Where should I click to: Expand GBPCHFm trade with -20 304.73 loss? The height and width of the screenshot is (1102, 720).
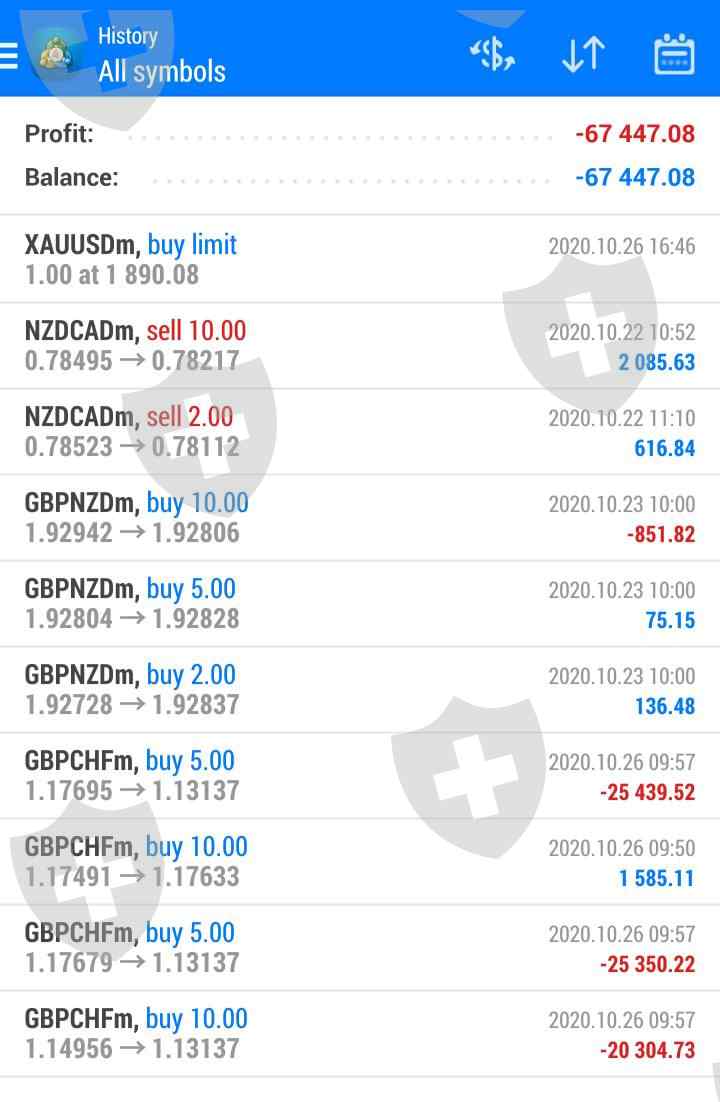(360, 1034)
